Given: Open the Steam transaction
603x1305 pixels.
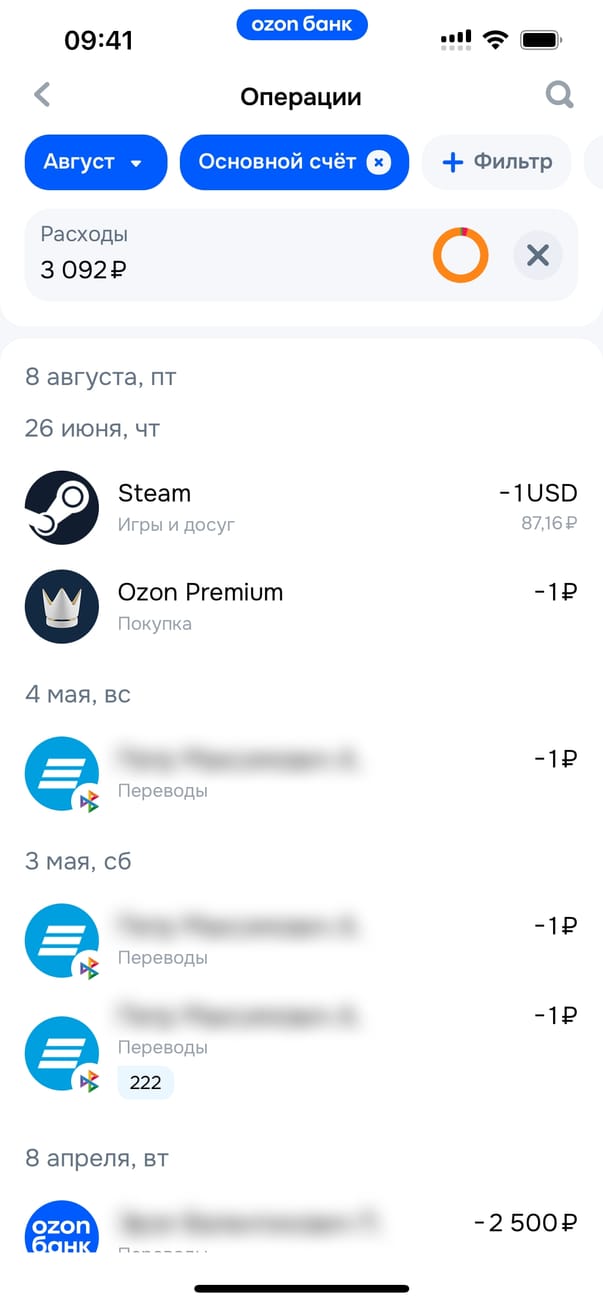Looking at the screenshot, I should coord(300,507).
